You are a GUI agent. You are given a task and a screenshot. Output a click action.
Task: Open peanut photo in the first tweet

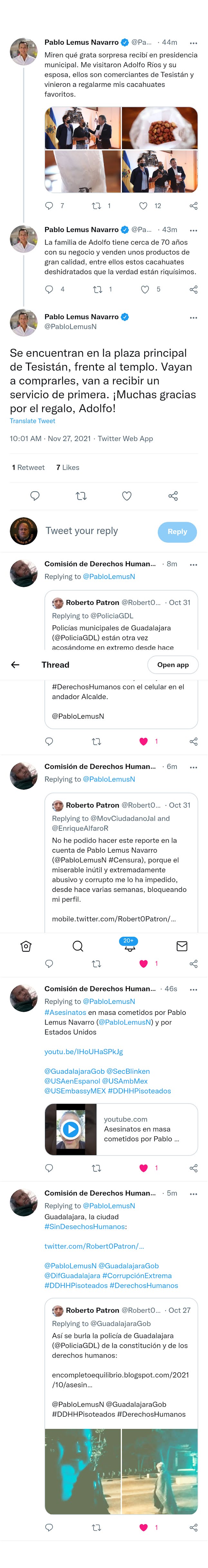pos(160,128)
